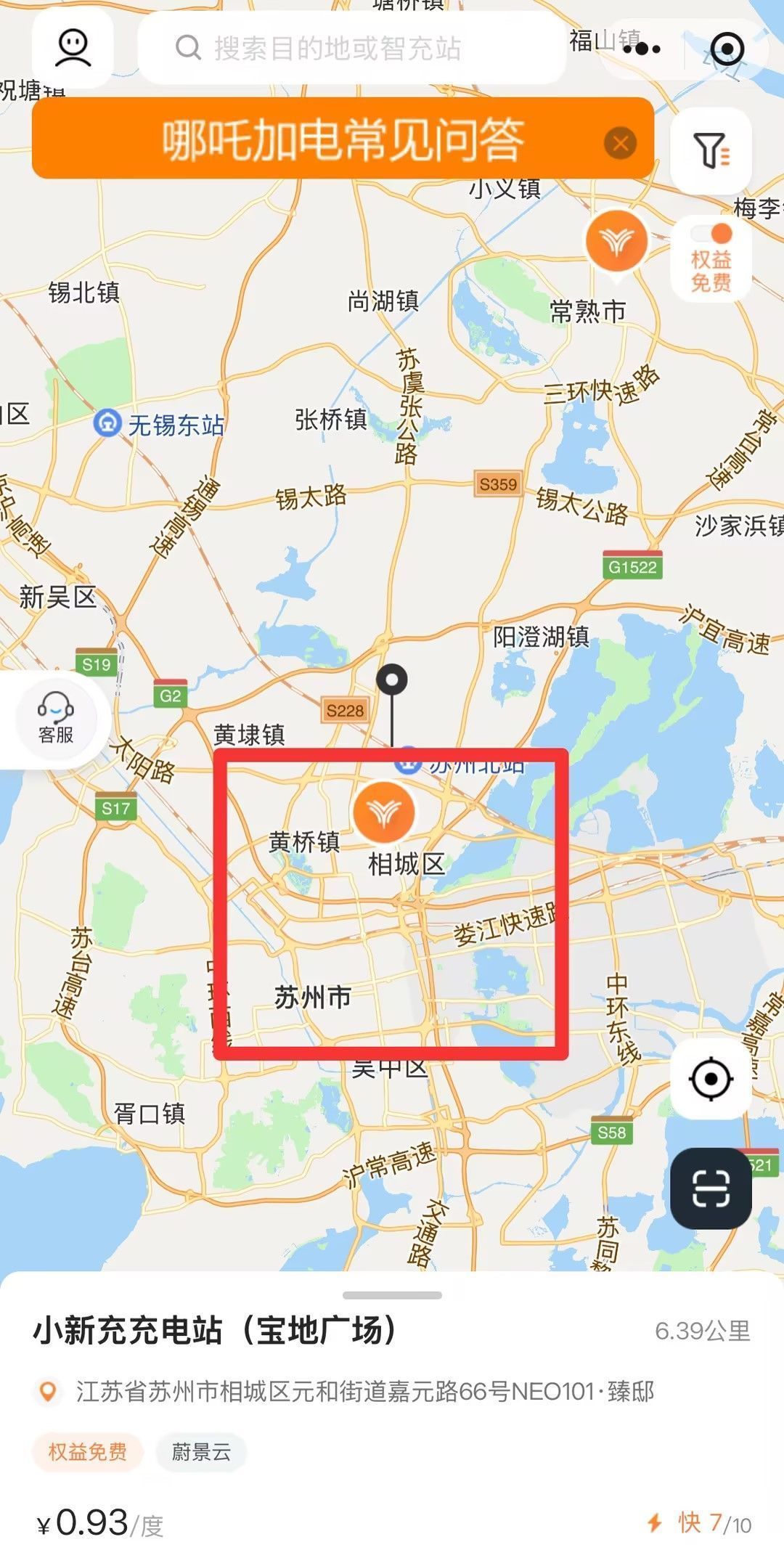This screenshot has width=784, height=1550.
Task: Contact 客服 customer service
Action: tap(56, 717)
